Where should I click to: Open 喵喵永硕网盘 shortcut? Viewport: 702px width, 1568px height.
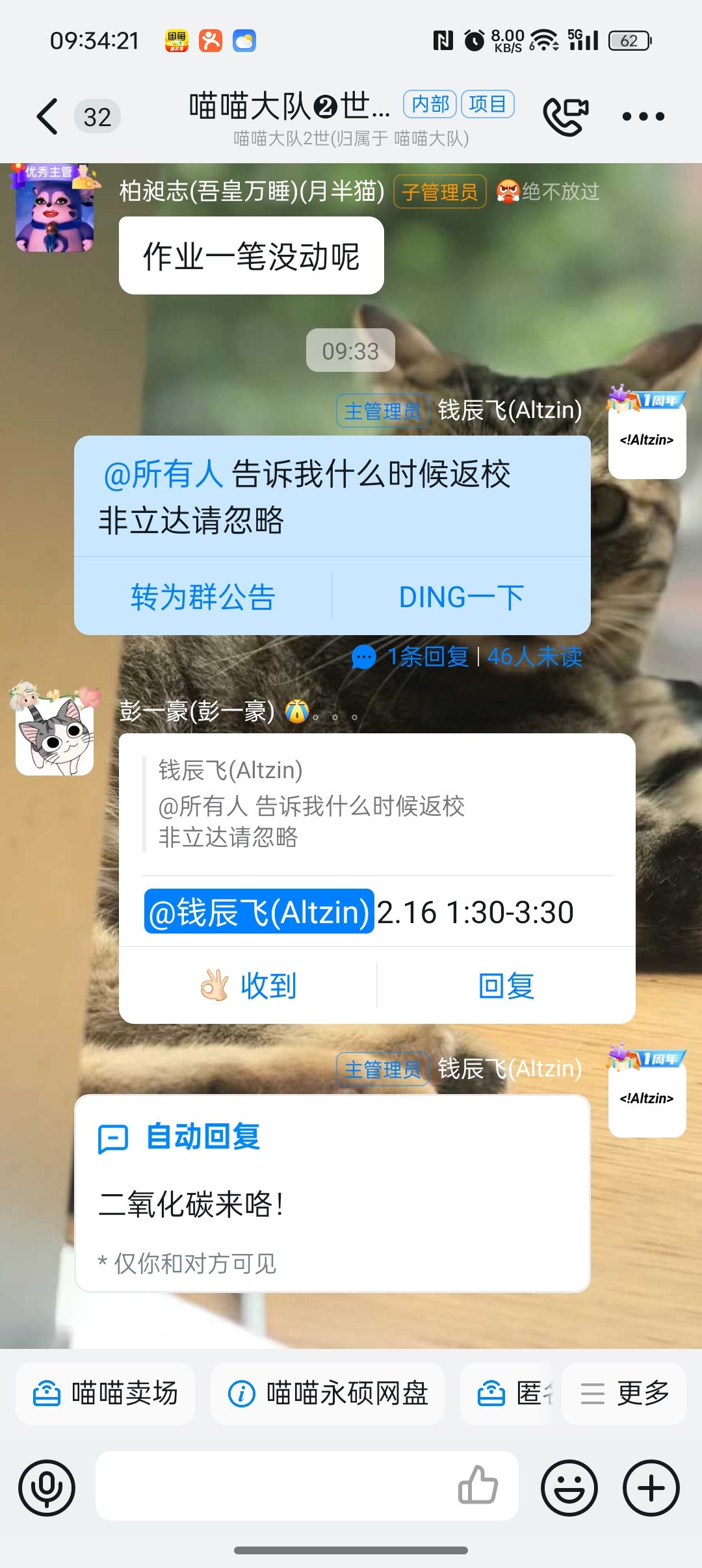point(328,1394)
